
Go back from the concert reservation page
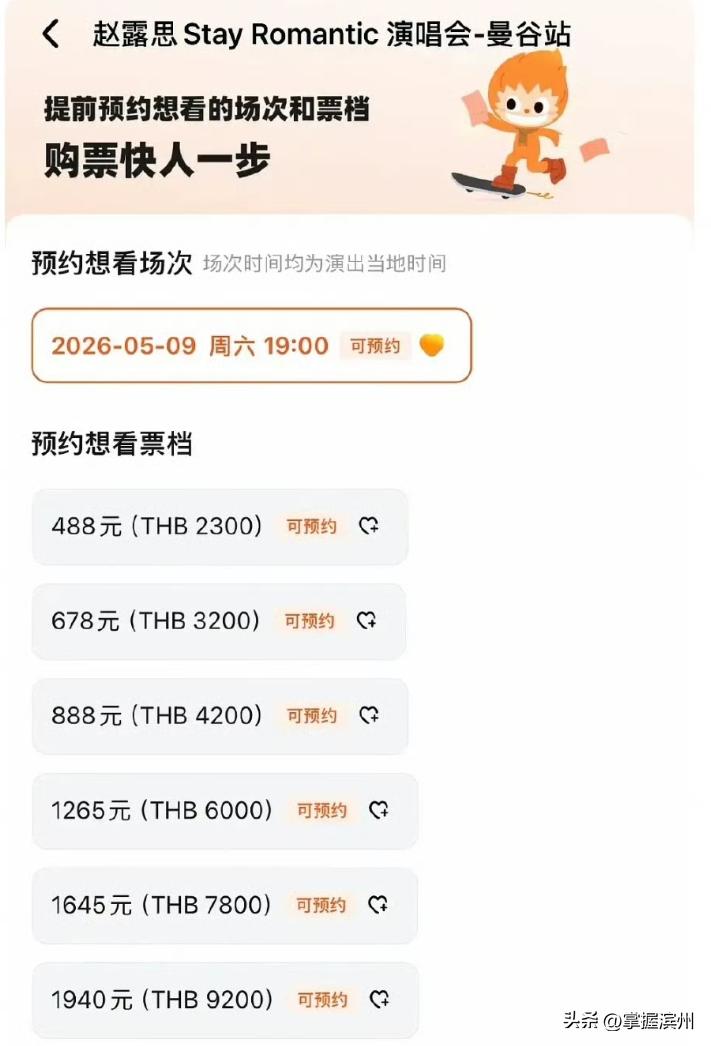pyautogui.click(x=50, y=34)
